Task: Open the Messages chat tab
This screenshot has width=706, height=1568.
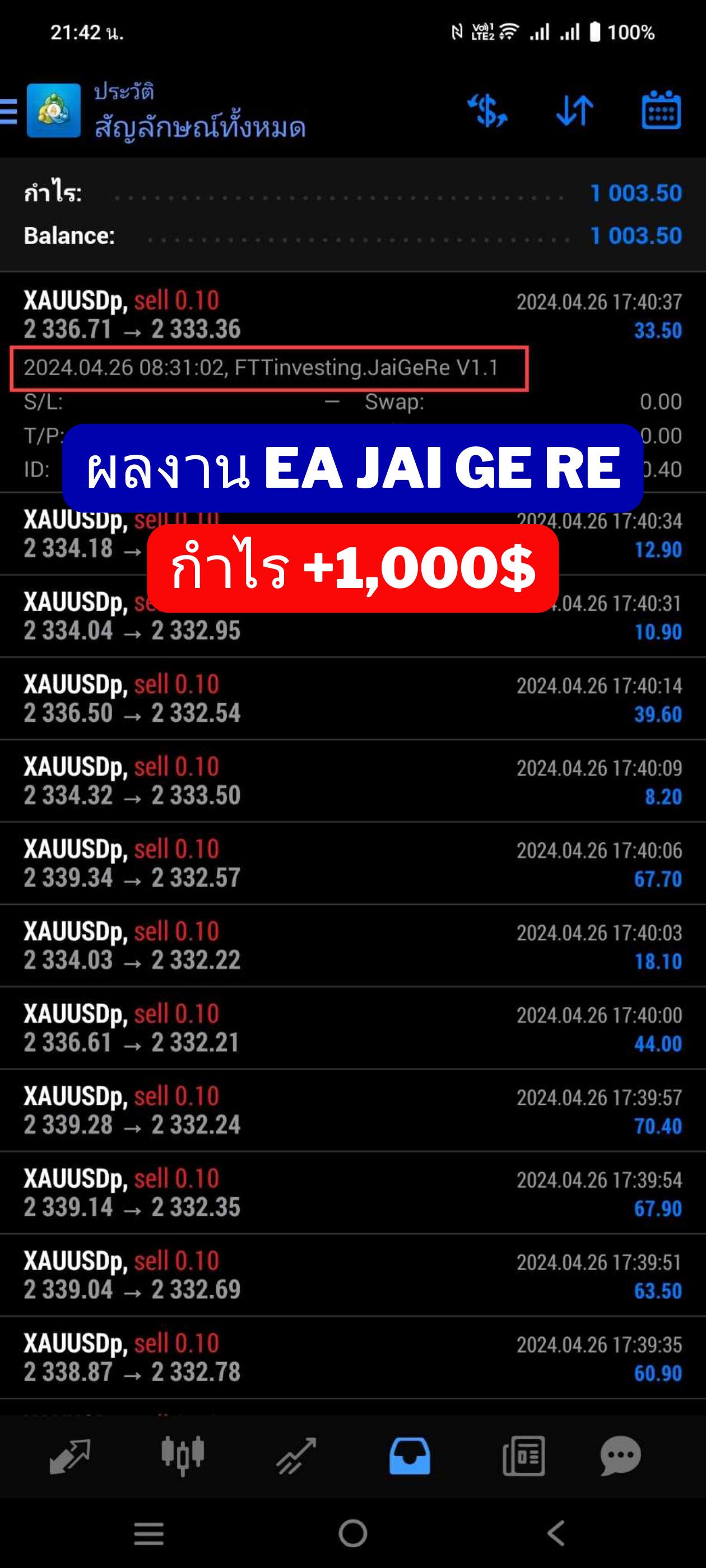Action: [x=620, y=1456]
